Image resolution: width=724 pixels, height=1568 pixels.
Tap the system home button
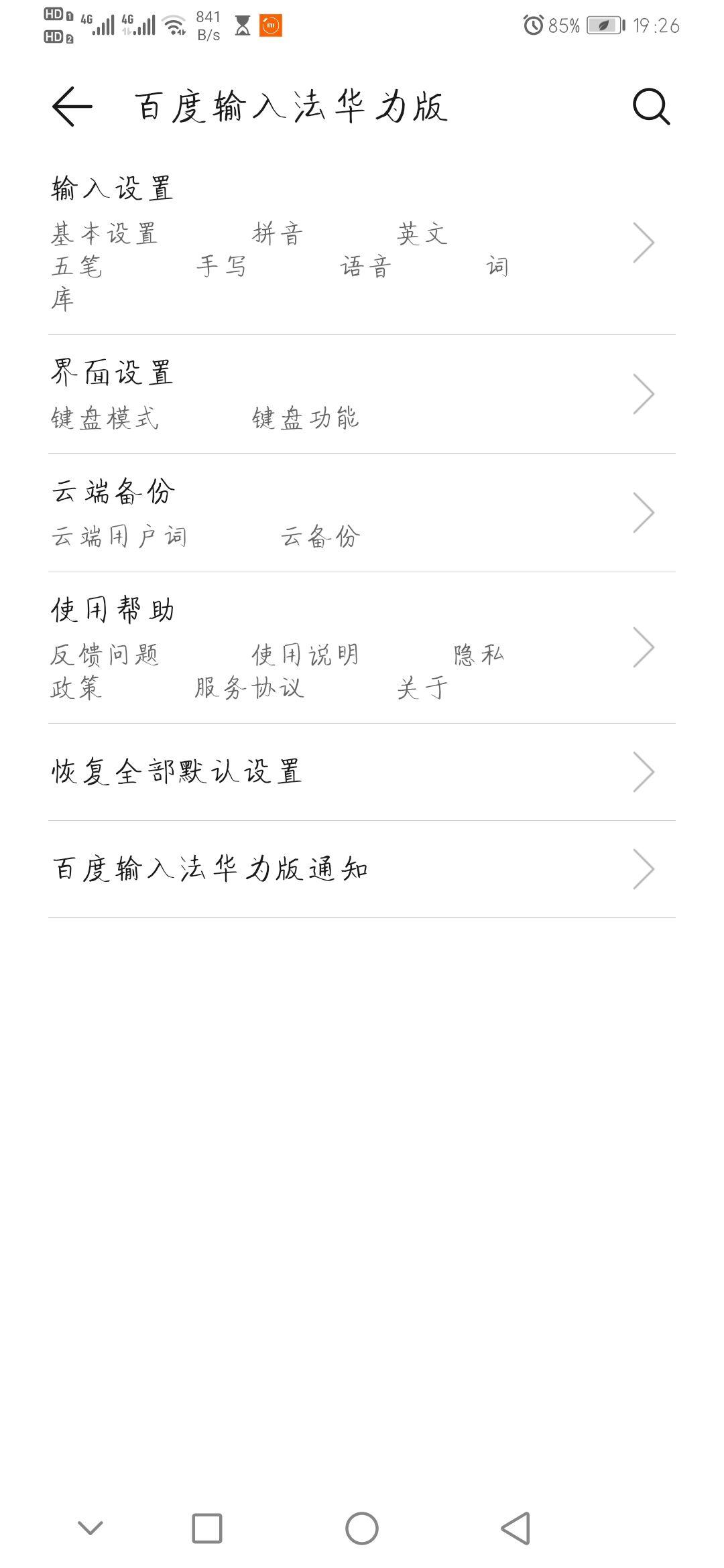click(362, 1528)
